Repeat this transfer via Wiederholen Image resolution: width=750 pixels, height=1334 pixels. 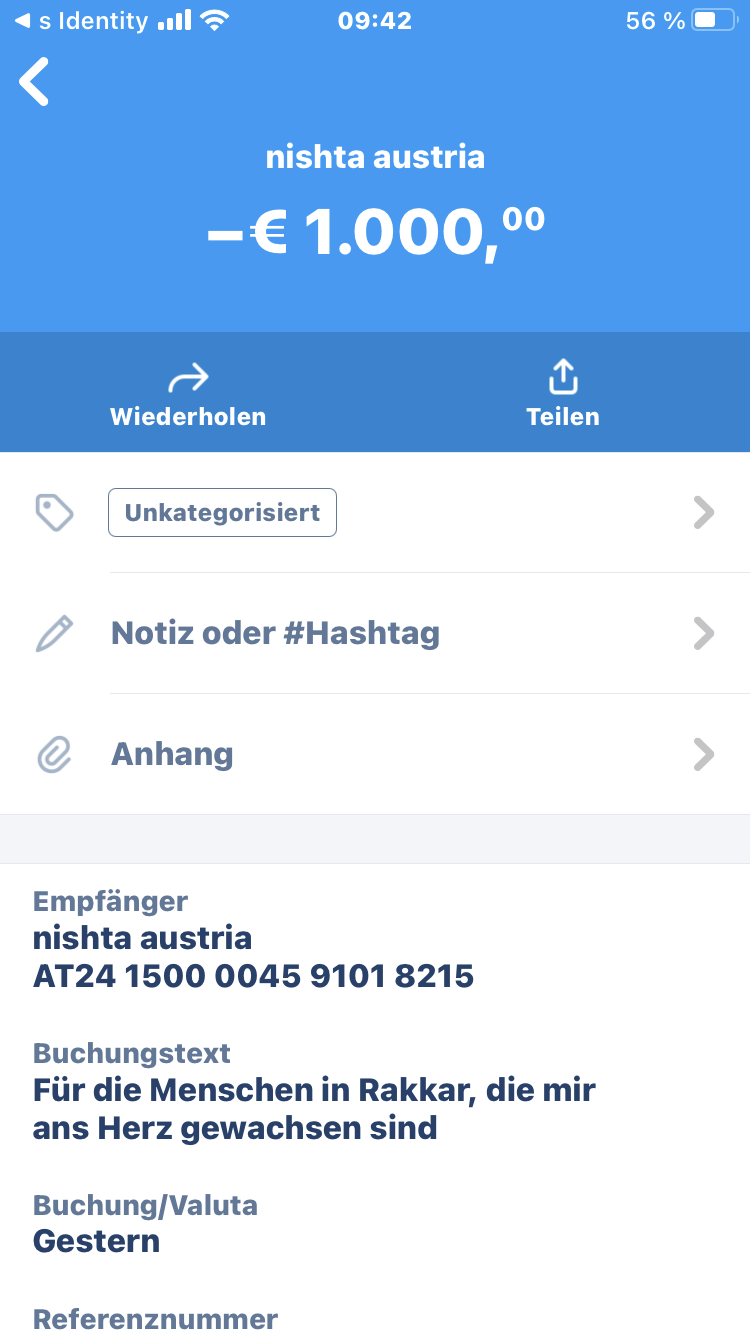point(188,394)
